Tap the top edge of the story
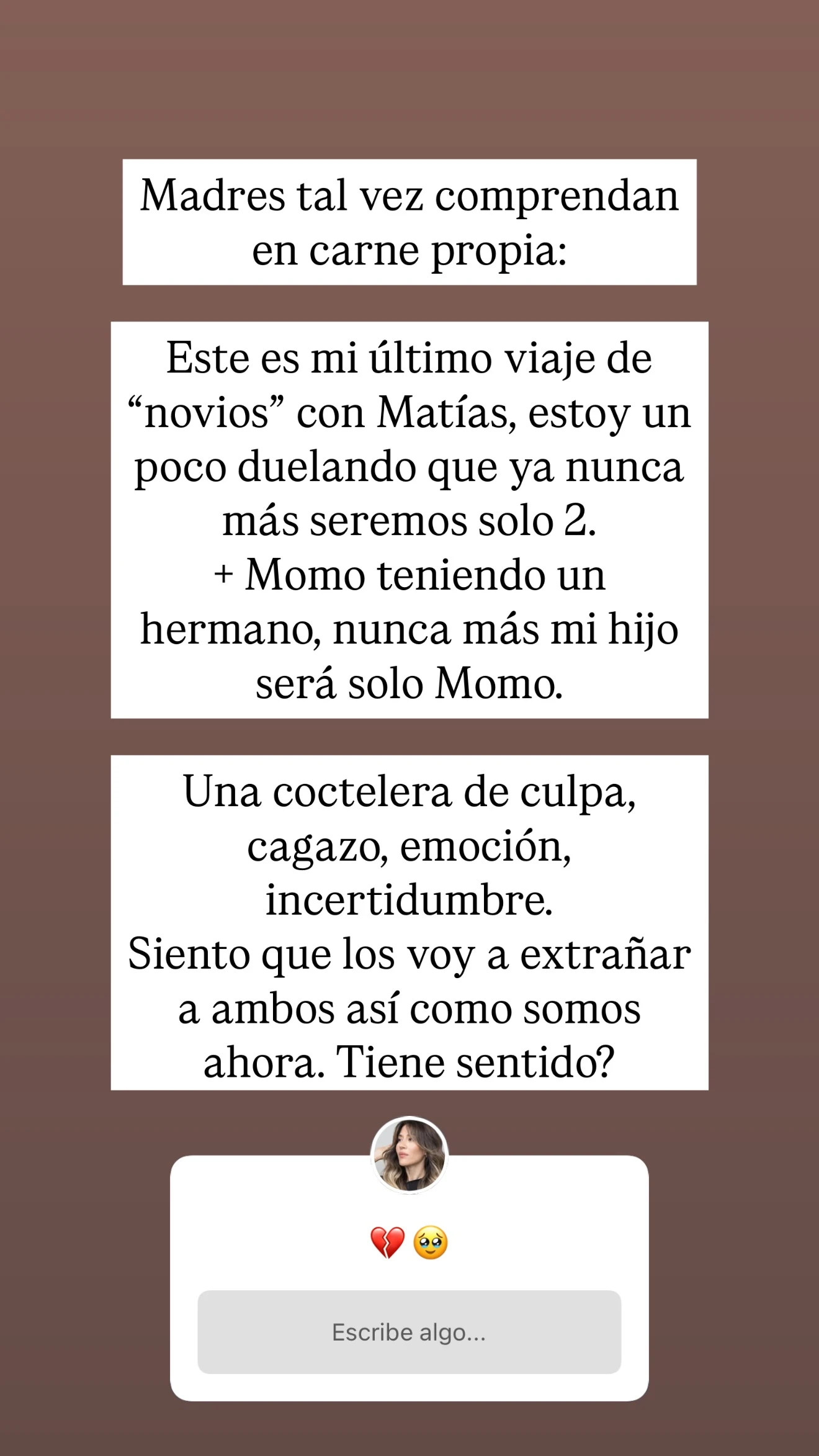The image size is (819, 1456). coord(409,12)
